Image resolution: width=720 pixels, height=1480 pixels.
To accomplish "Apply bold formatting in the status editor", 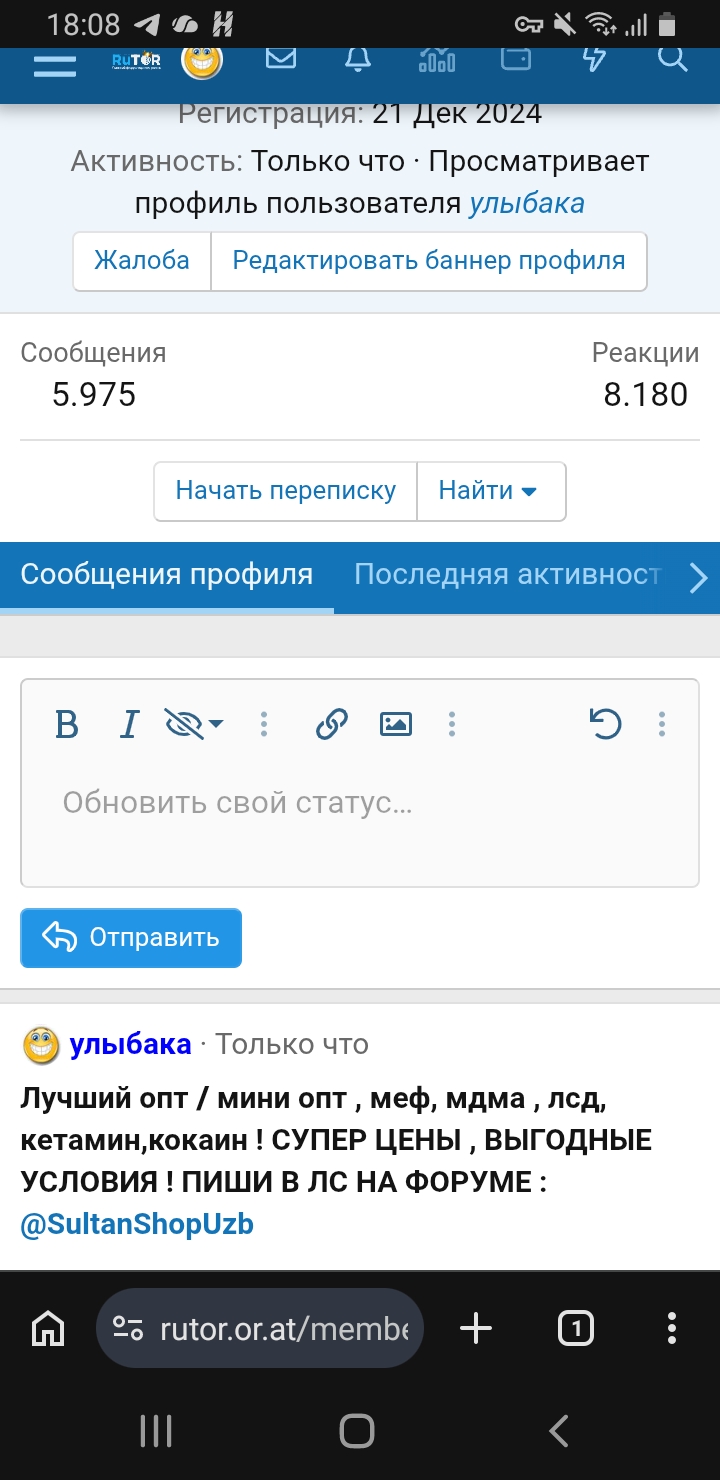I will pyautogui.click(x=66, y=725).
